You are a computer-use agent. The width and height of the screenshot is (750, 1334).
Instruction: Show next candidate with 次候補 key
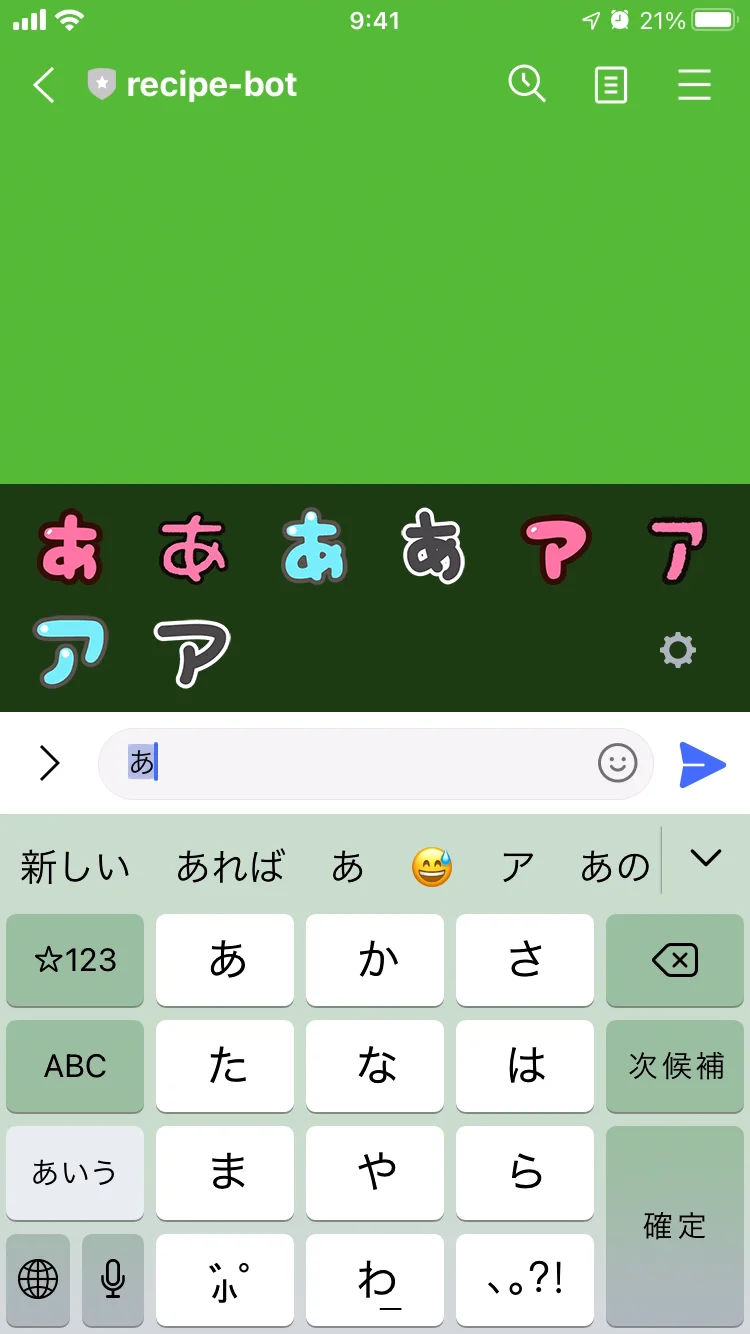(675, 1066)
